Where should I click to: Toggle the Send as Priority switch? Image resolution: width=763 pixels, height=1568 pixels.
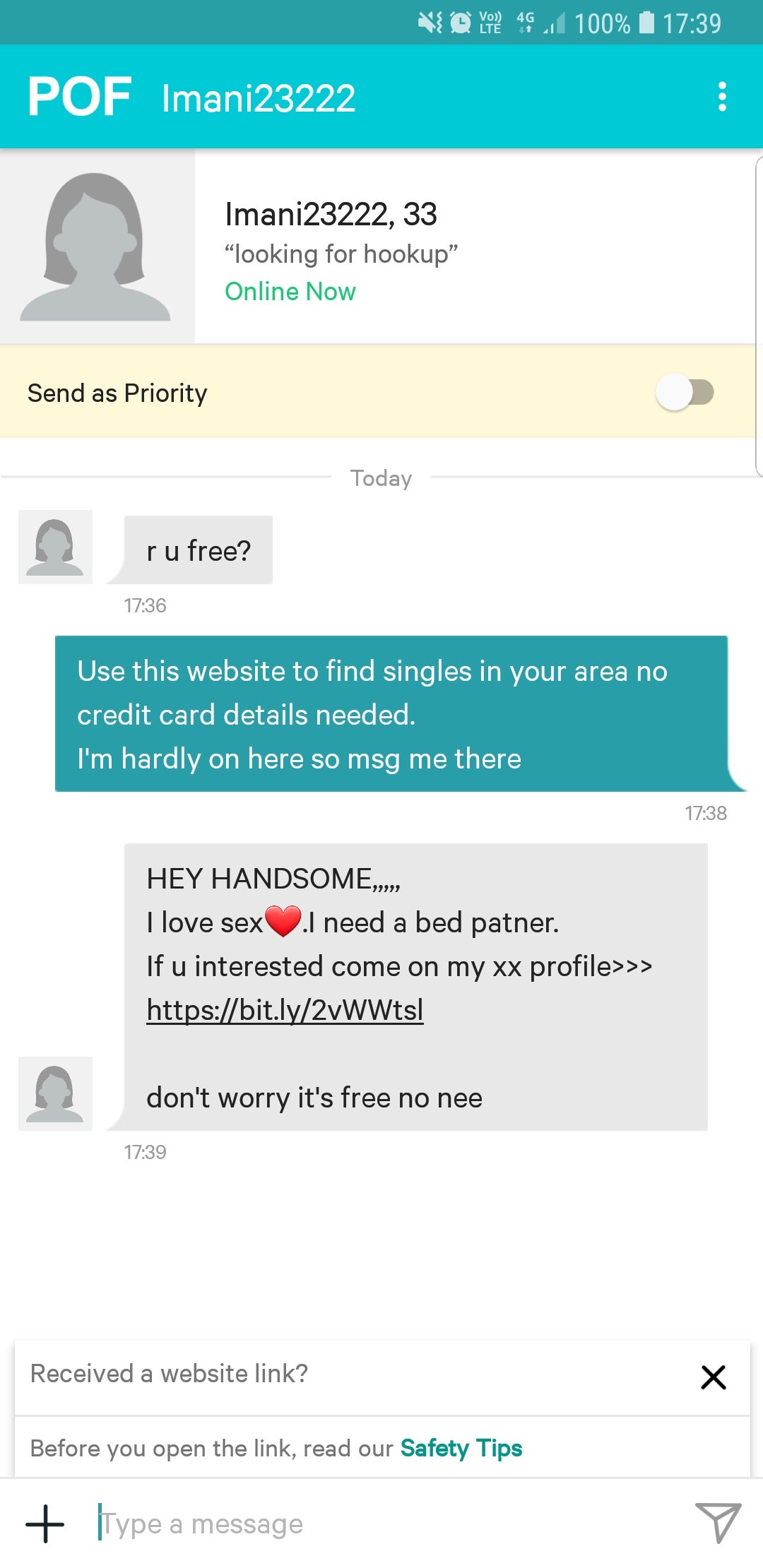coord(684,393)
